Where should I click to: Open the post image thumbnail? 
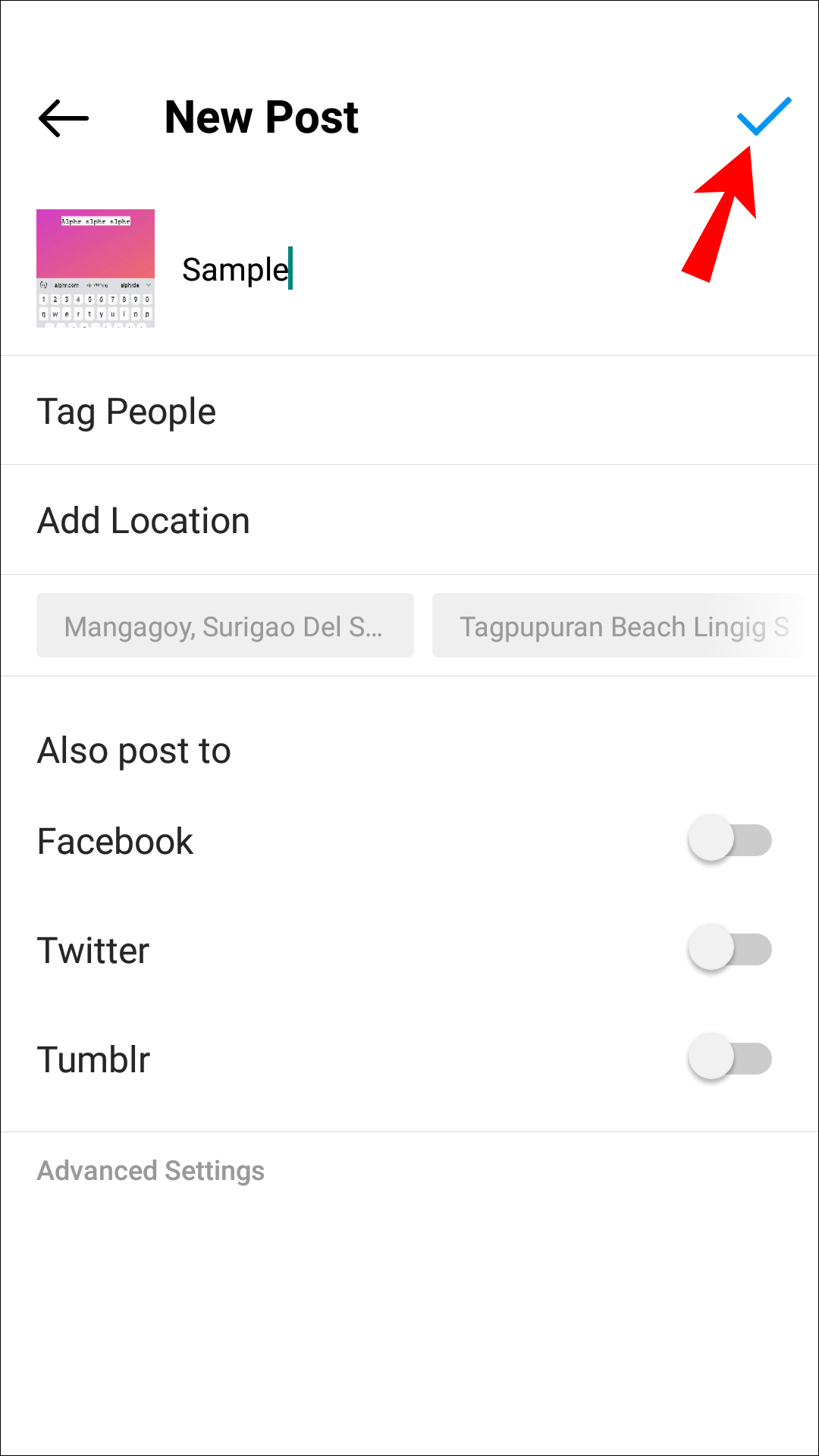pyautogui.click(x=96, y=268)
